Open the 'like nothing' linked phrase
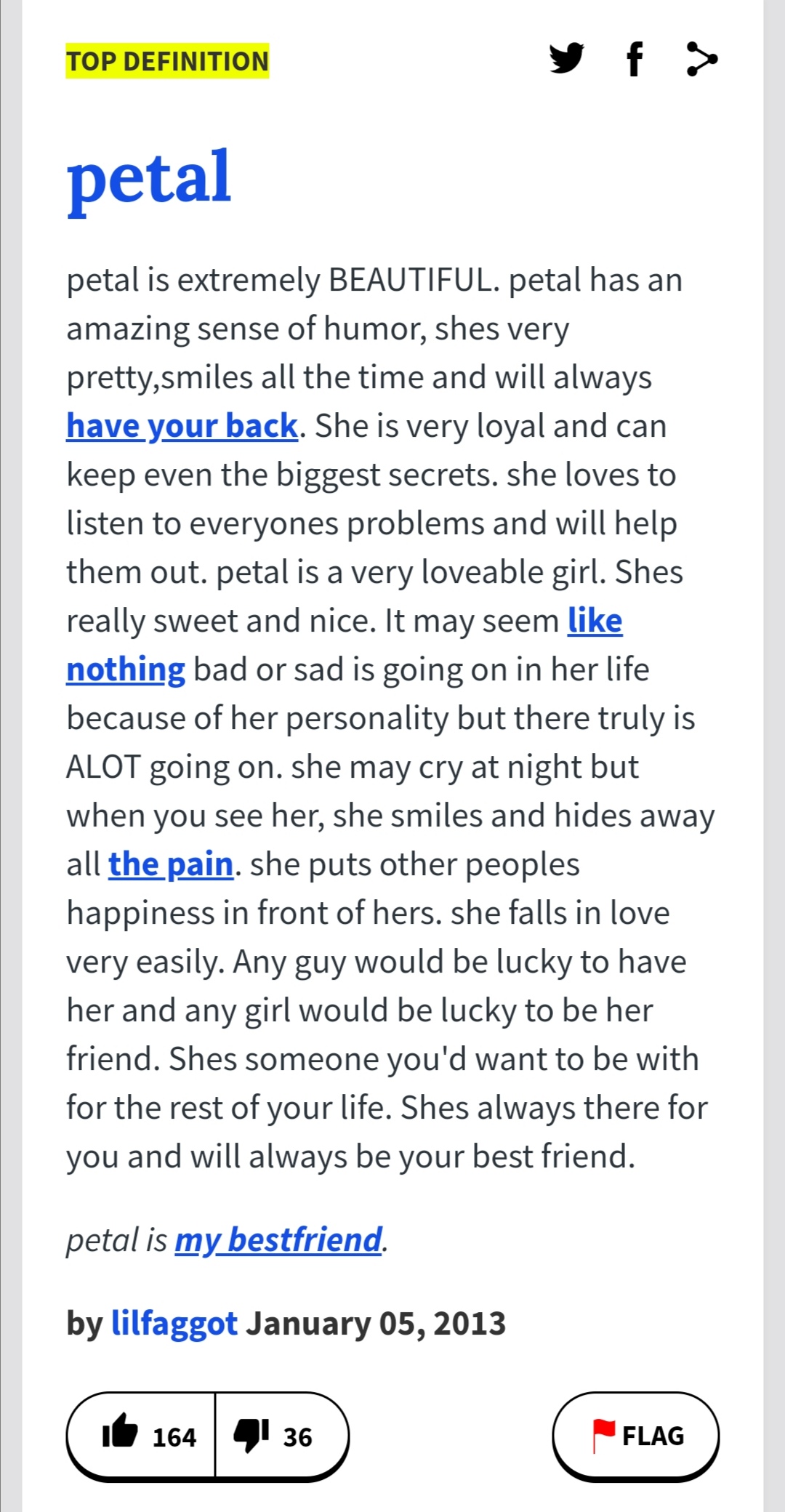Viewport: 785px width, 1512px height. [595, 621]
